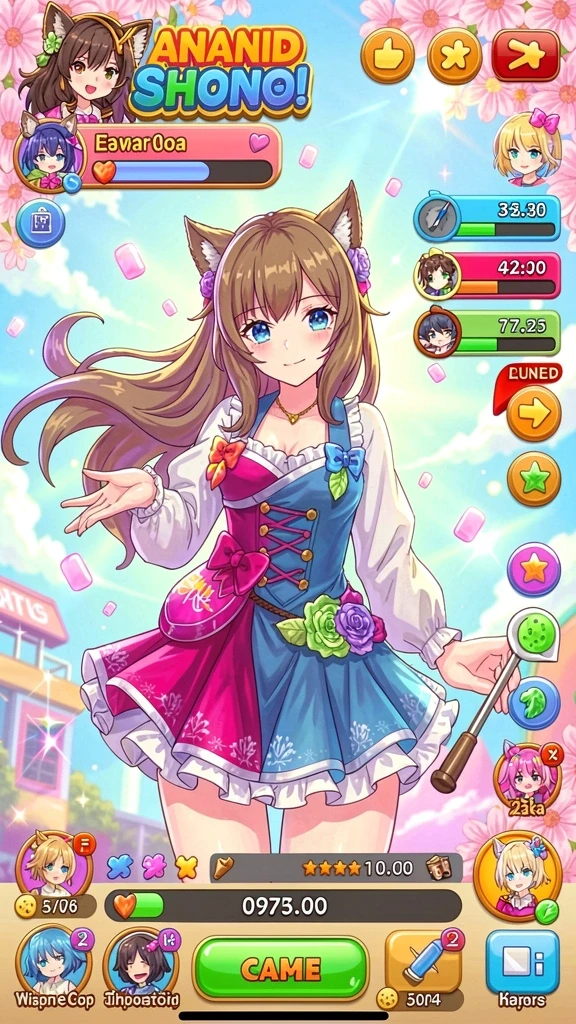Tap the purple button with the orange star
This screenshot has height=1024, width=576.
click(x=534, y=570)
